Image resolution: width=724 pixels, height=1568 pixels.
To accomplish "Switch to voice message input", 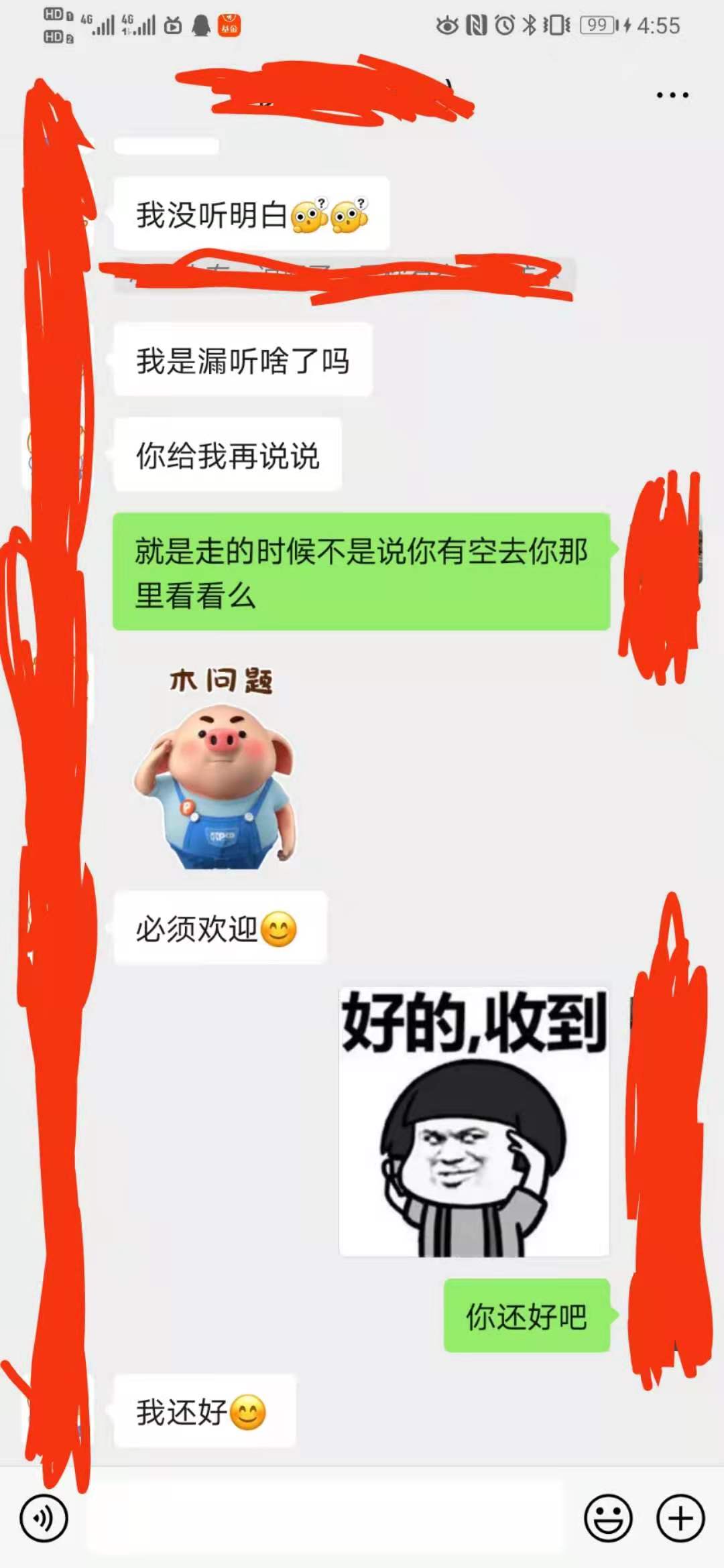I will tap(44, 1518).
